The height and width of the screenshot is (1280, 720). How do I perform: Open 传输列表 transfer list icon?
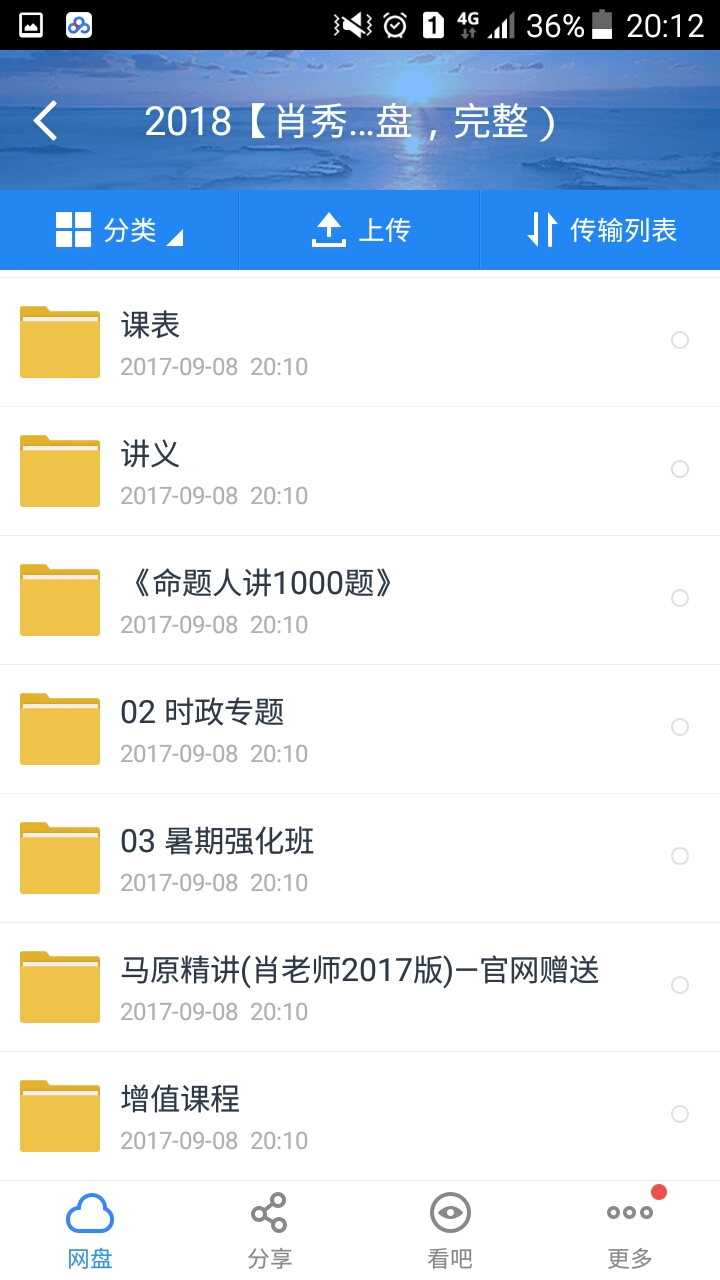coord(543,228)
